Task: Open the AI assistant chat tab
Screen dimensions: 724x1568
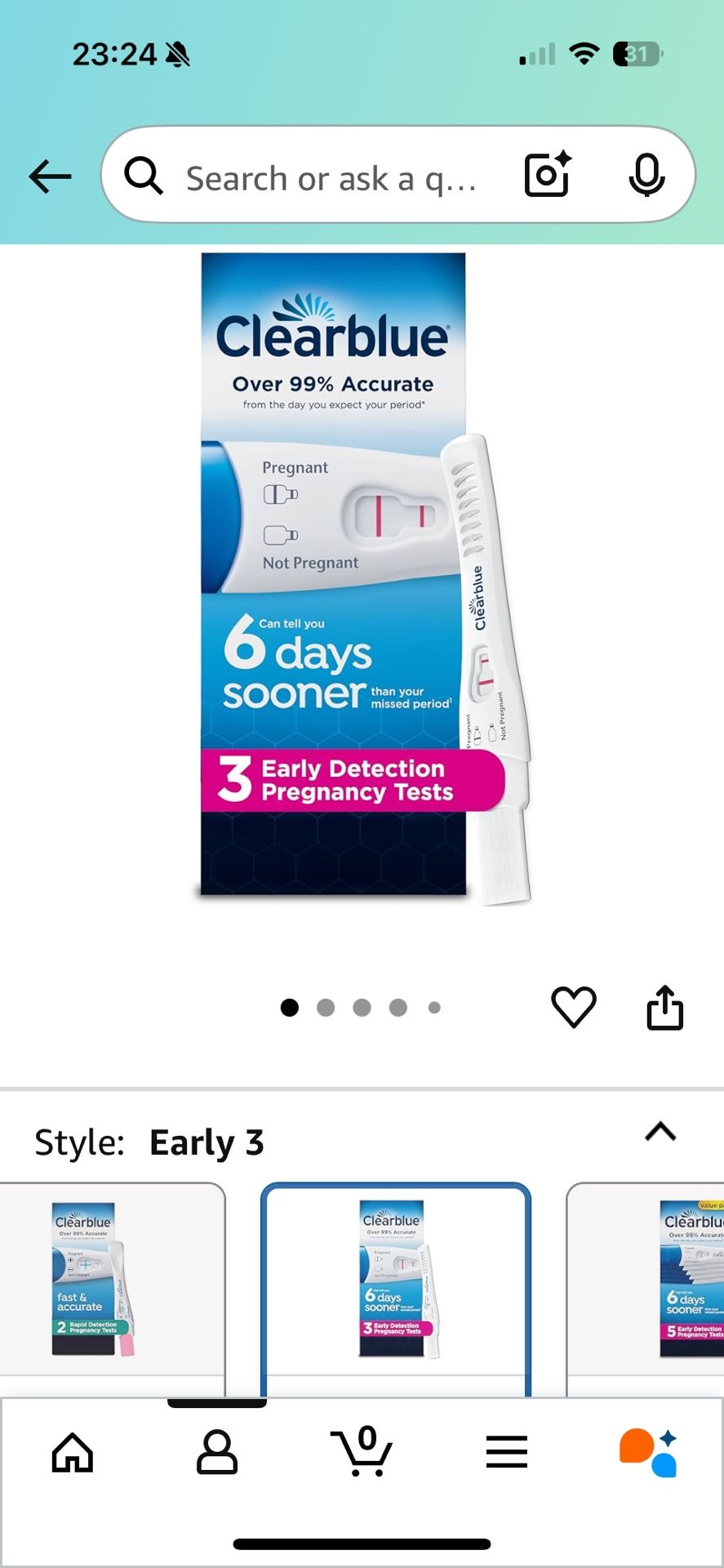Action: 649,1453
